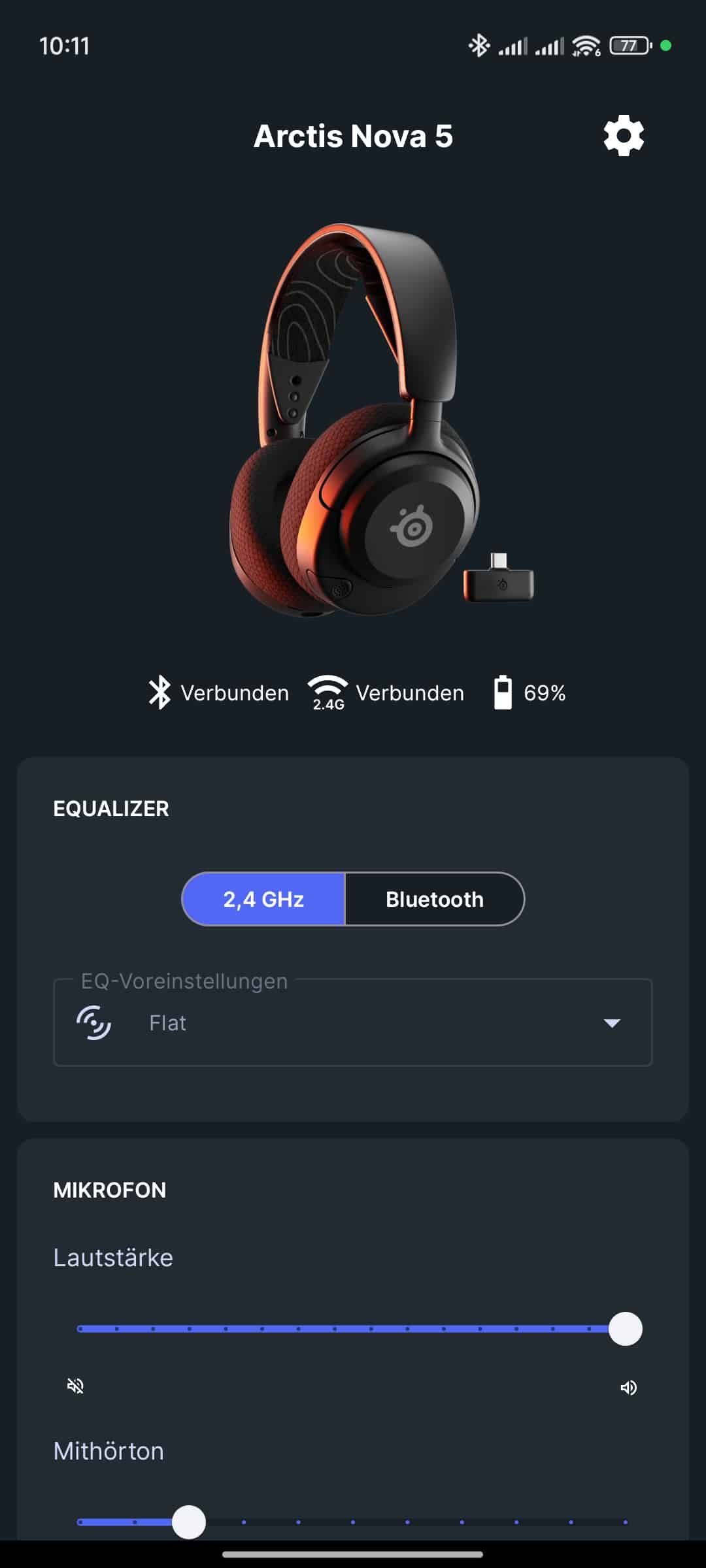Select the 2,4 GHz equalizer tab

coord(263,899)
